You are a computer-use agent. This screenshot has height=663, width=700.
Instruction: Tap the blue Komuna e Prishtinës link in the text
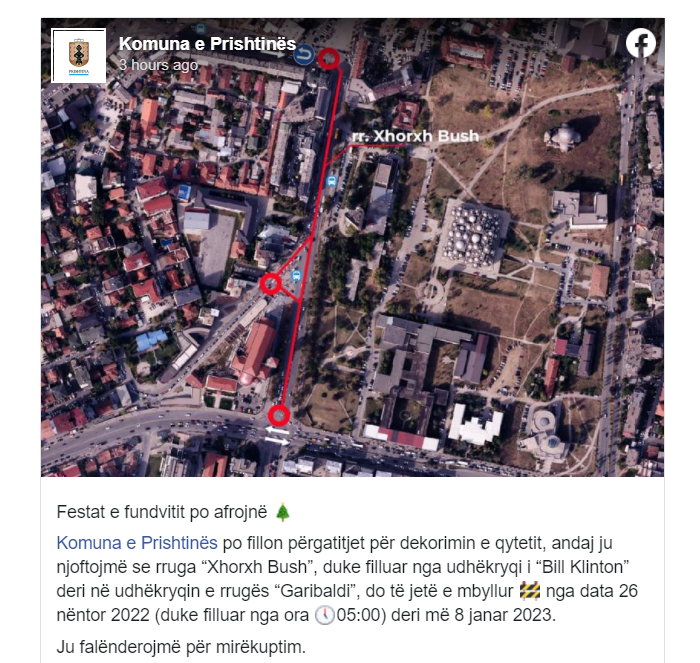click(137, 544)
